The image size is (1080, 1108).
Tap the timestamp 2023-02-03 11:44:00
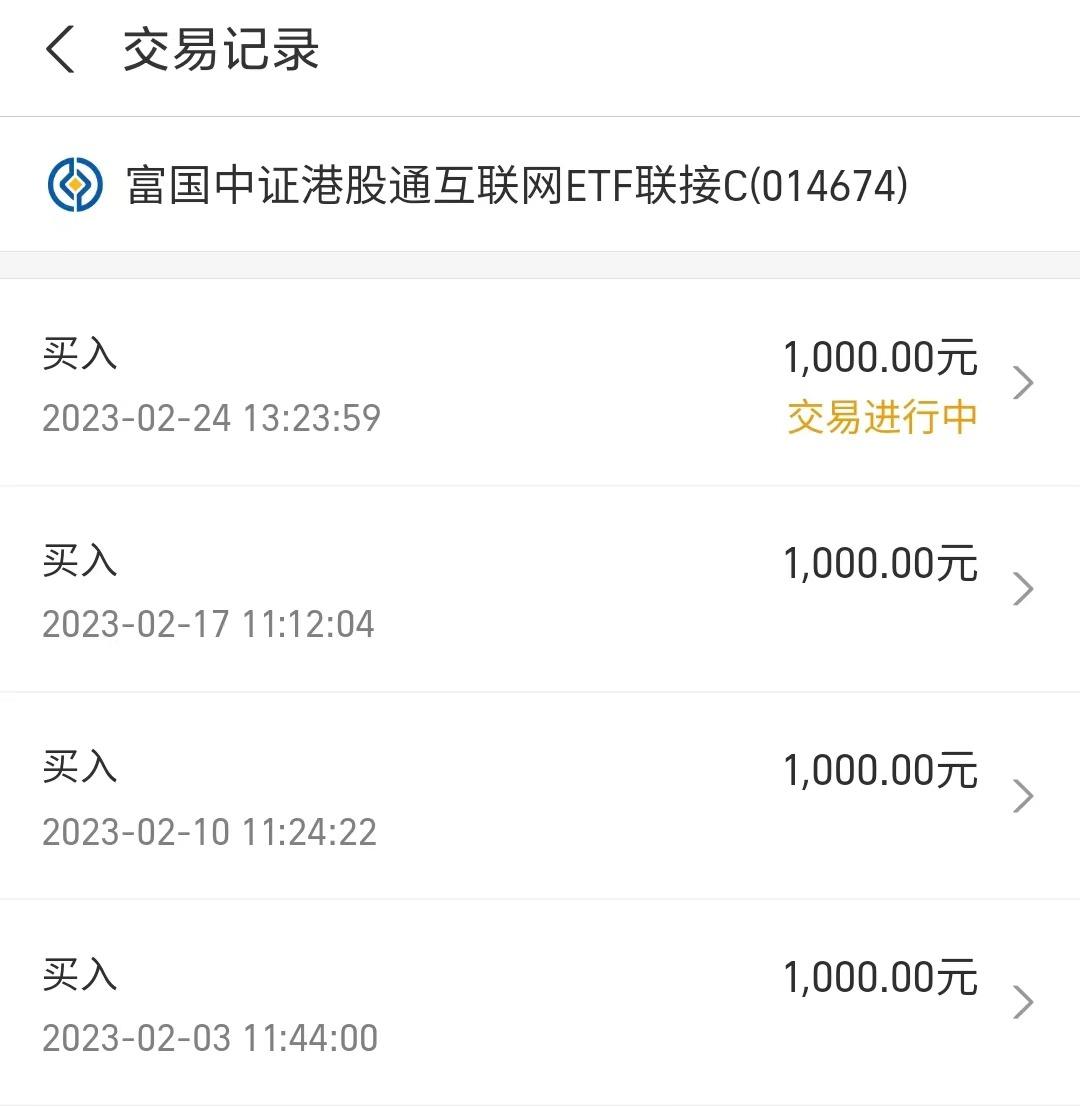210,1040
